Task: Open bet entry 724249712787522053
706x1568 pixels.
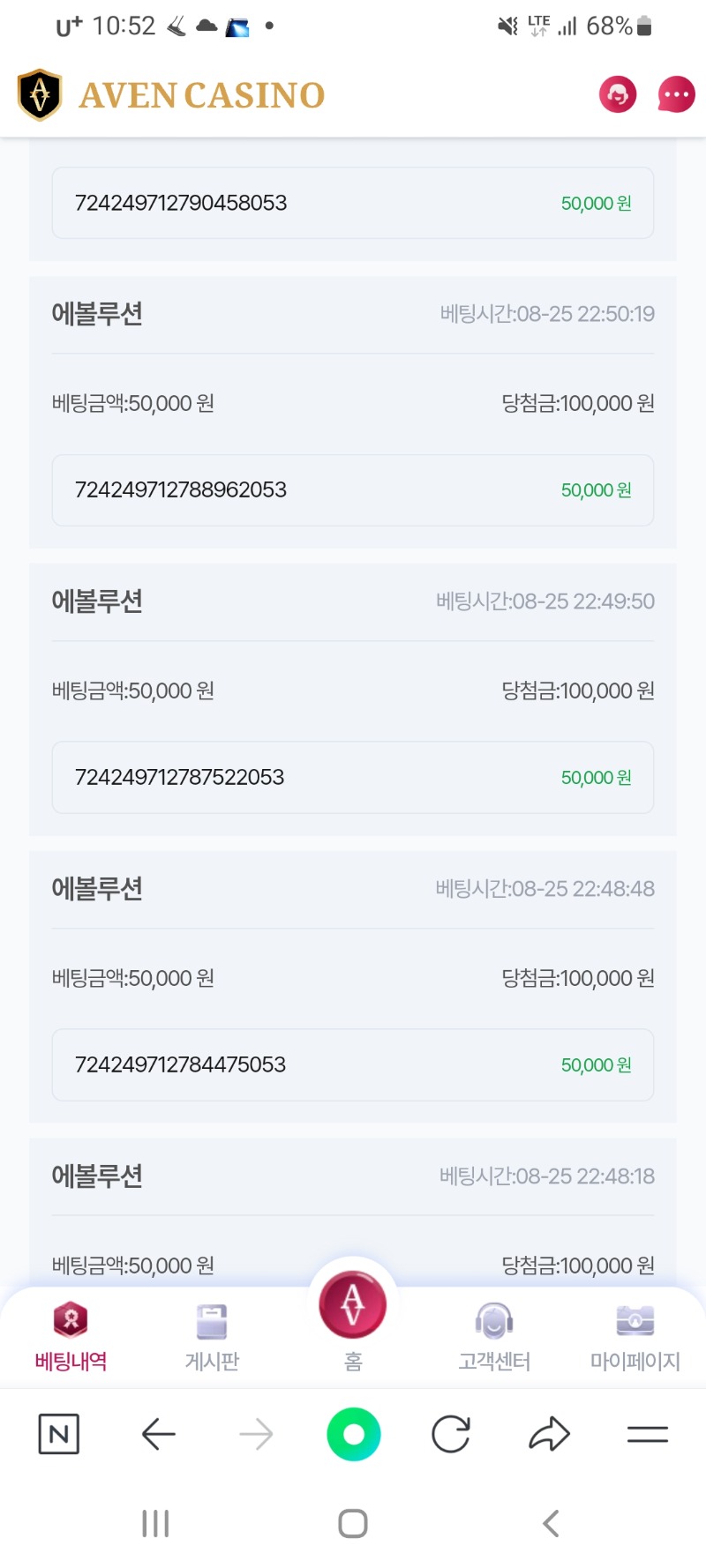Action: (353, 778)
